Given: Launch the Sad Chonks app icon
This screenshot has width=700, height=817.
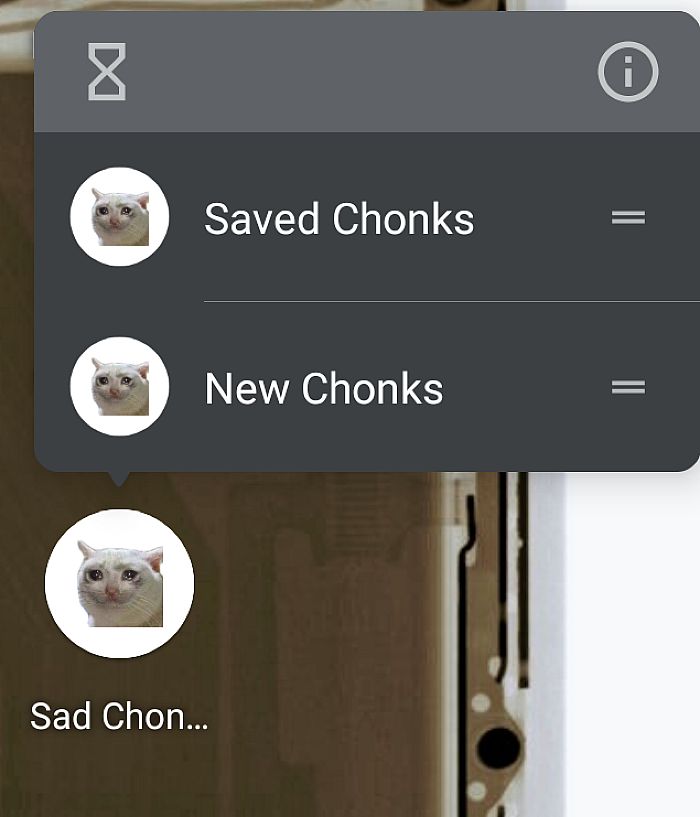Looking at the screenshot, I should tap(120, 584).
